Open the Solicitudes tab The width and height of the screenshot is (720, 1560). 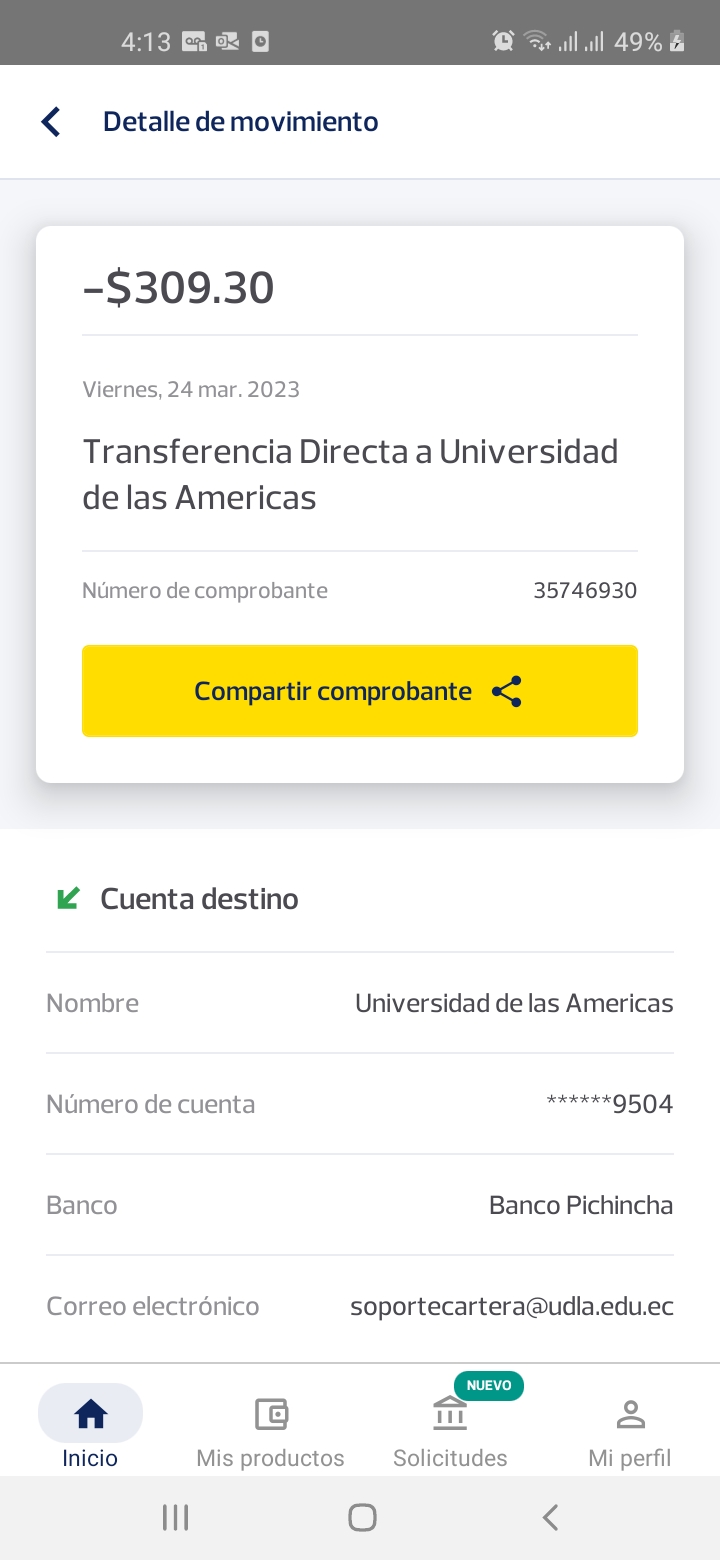pyautogui.click(x=450, y=1430)
